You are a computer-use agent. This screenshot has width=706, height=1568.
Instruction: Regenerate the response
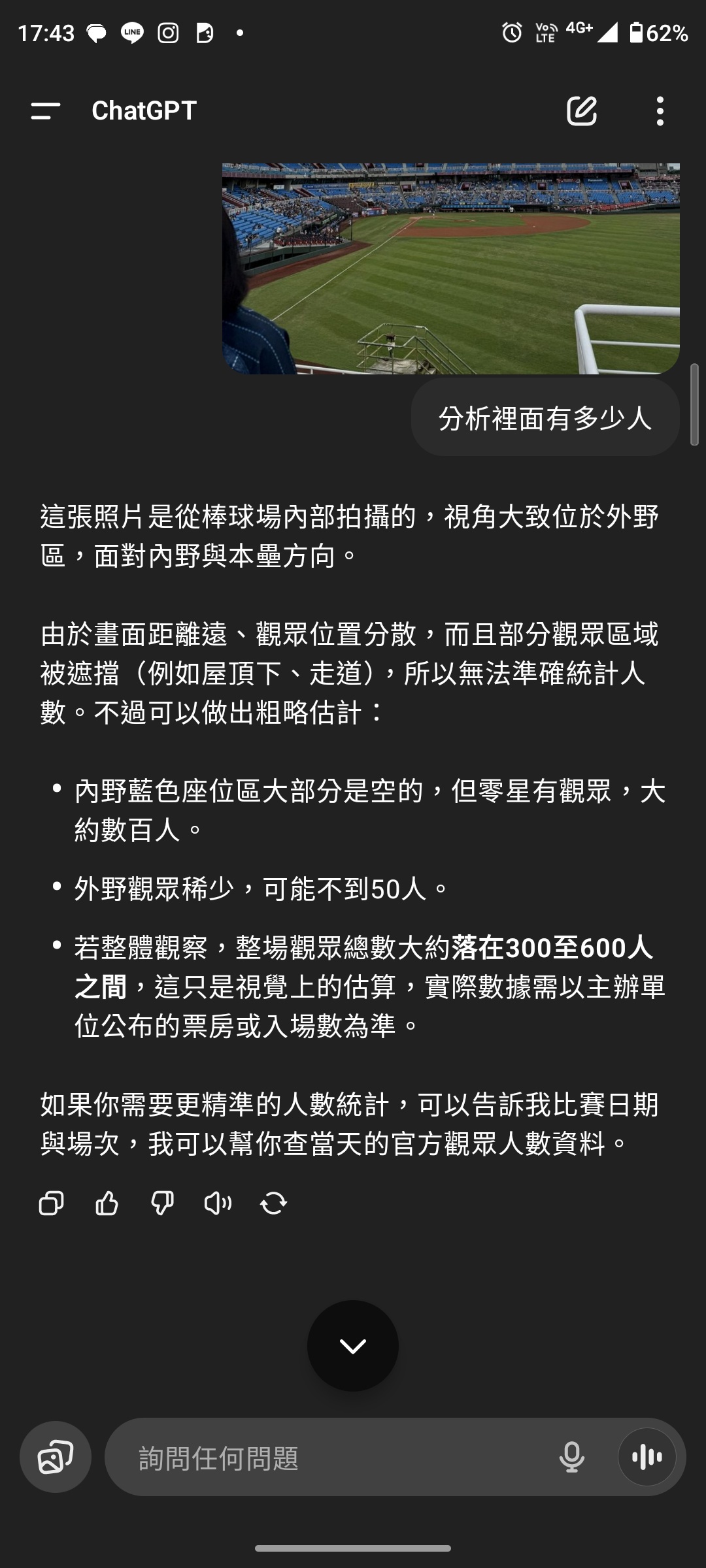pos(274,1203)
